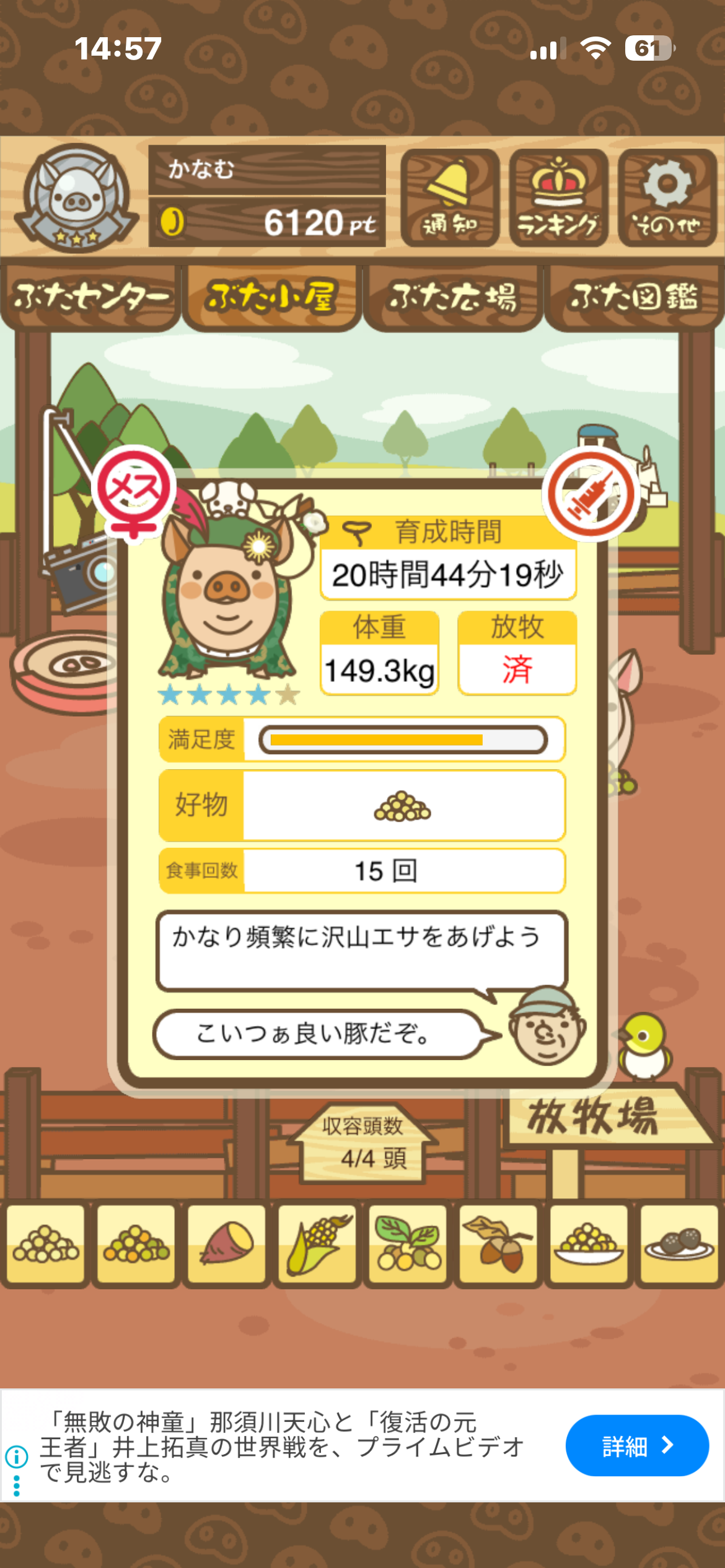This screenshot has width=725, height=1568.
Task: Open the ad info icon
Action: (x=17, y=1457)
